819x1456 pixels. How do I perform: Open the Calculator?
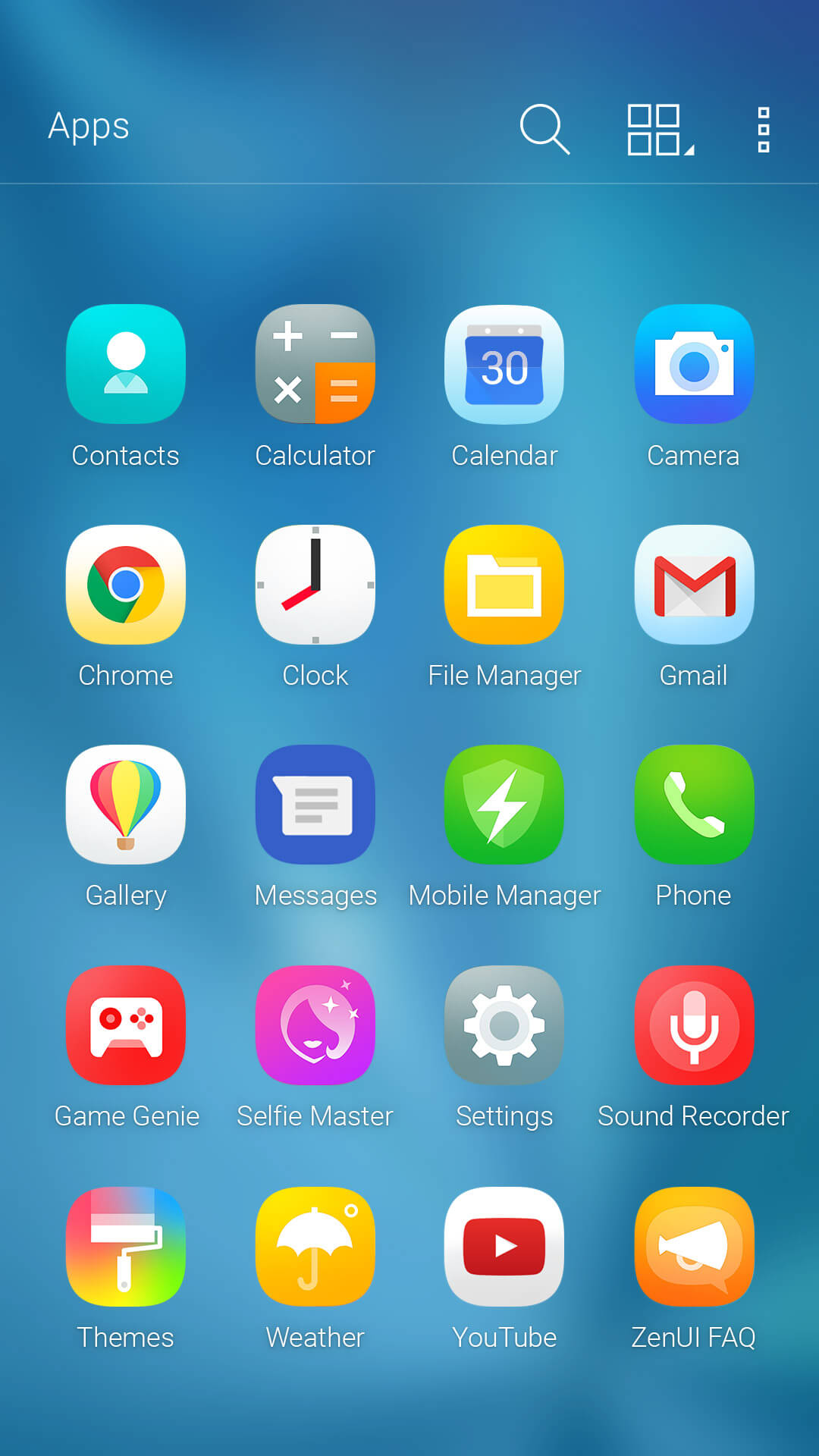pos(315,364)
